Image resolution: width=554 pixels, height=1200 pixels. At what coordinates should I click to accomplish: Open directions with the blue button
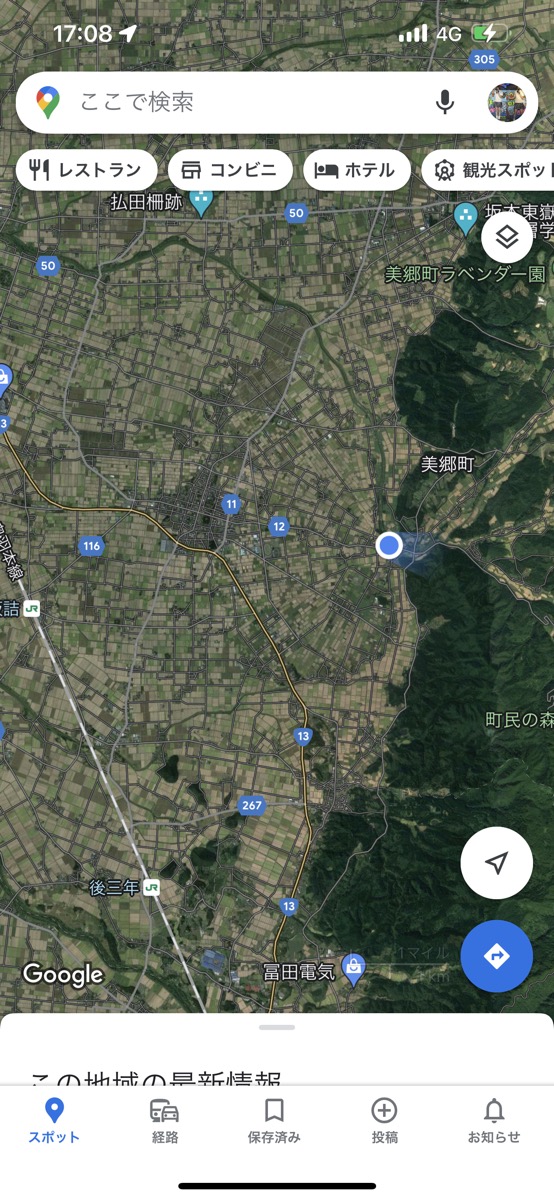pos(497,956)
